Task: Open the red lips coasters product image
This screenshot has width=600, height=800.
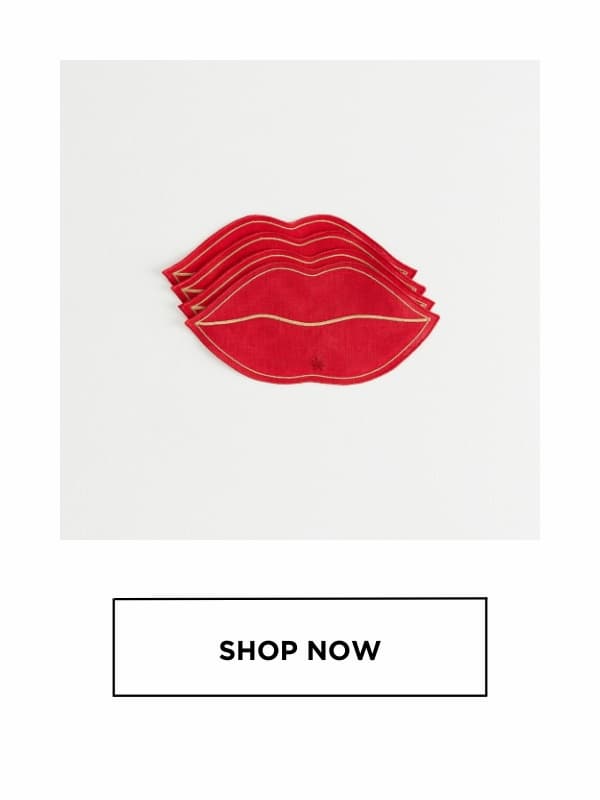Action: click(x=300, y=300)
